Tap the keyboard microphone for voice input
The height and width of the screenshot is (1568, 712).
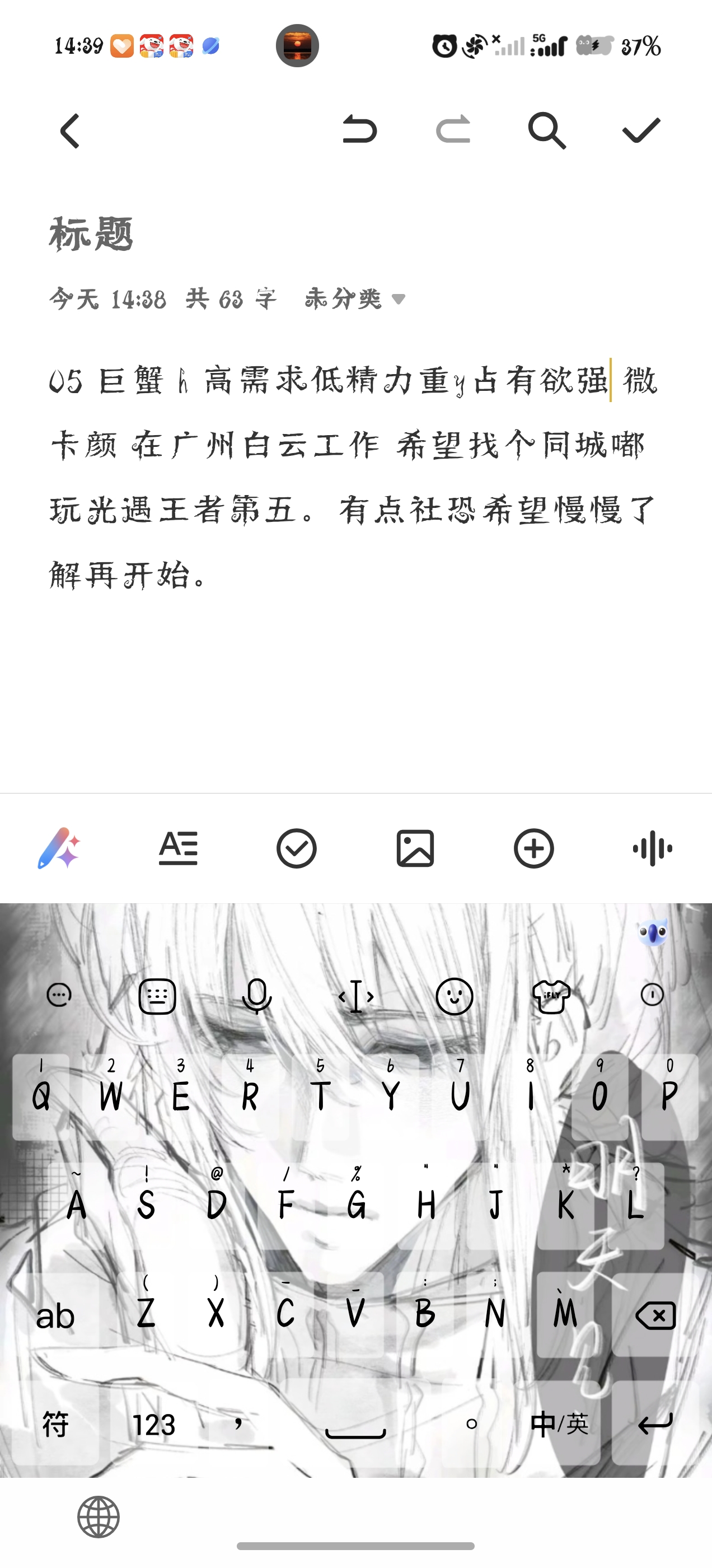(x=257, y=996)
